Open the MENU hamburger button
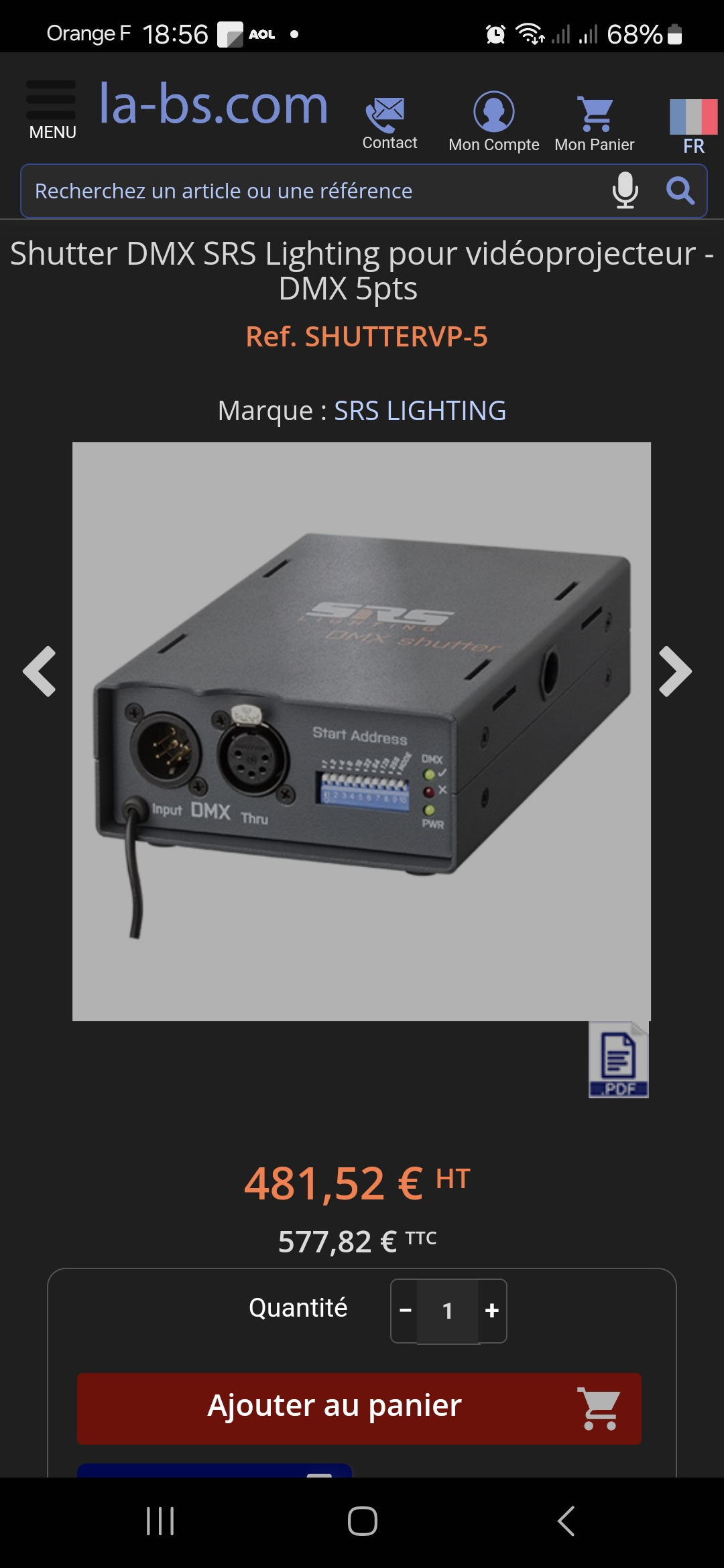Screen dimensions: 724x1568 52,110
